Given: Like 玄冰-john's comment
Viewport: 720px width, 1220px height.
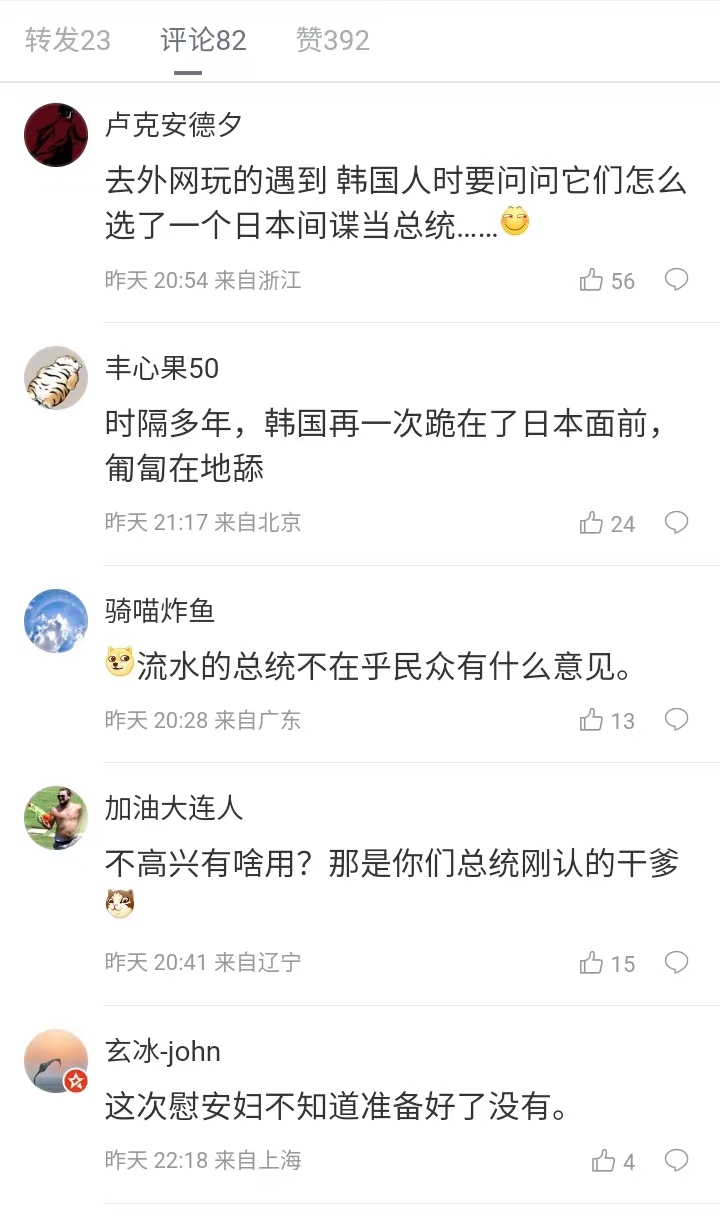Looking at the screenshot, I should [x=613, y=1161].
